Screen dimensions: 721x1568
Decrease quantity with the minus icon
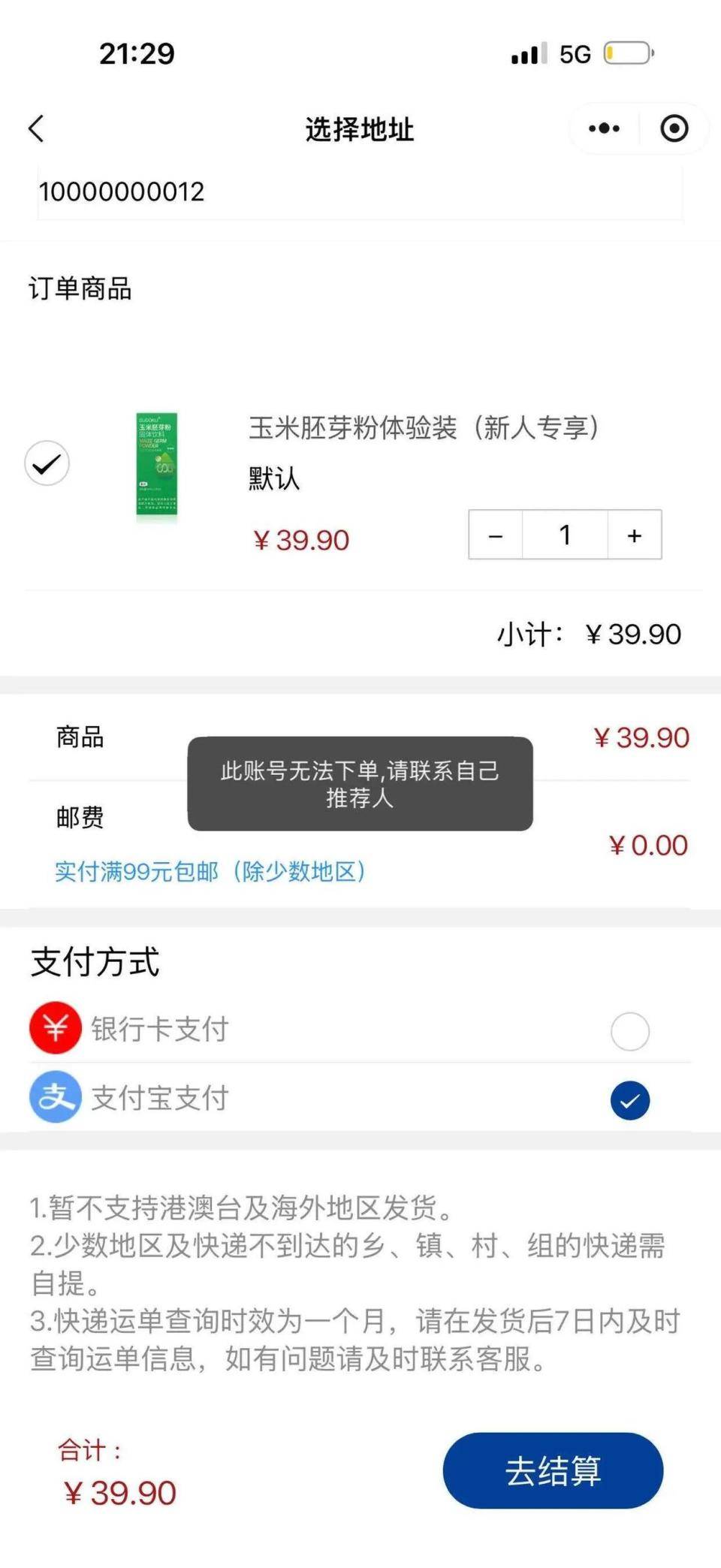point(495,535)
